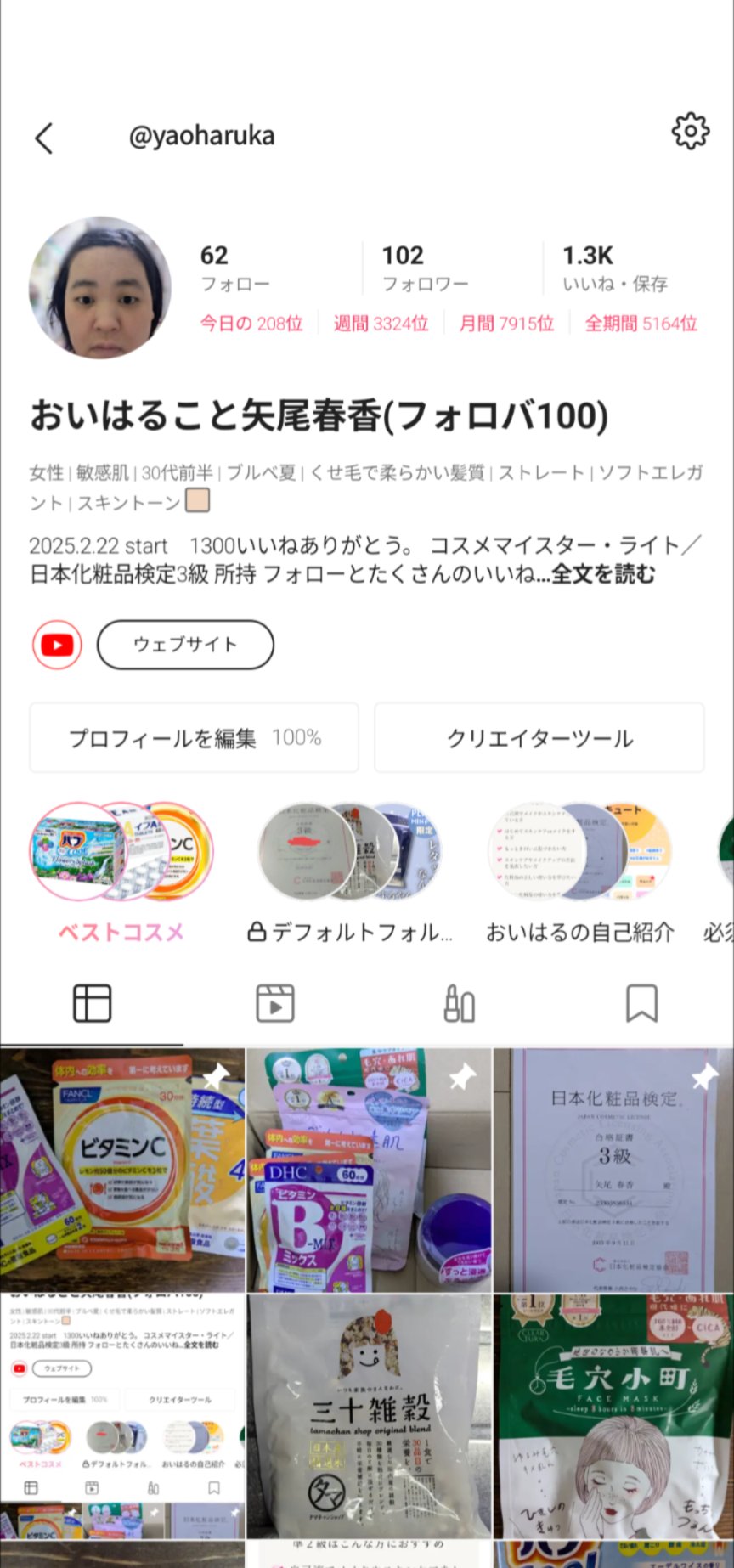Open the 今日の 208位 ranking

(251, 324)
